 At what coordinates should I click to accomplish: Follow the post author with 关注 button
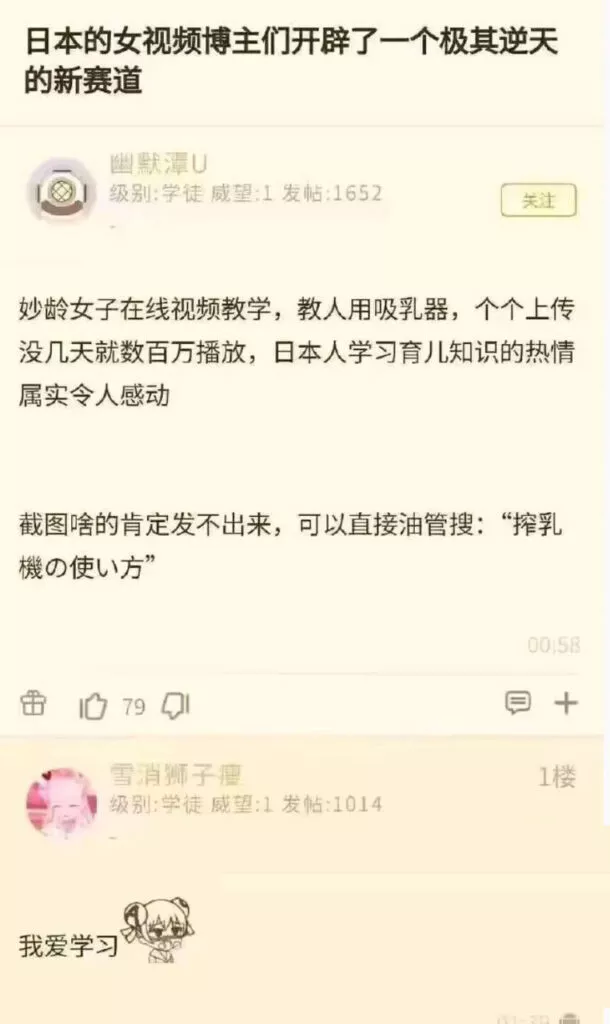538,201
